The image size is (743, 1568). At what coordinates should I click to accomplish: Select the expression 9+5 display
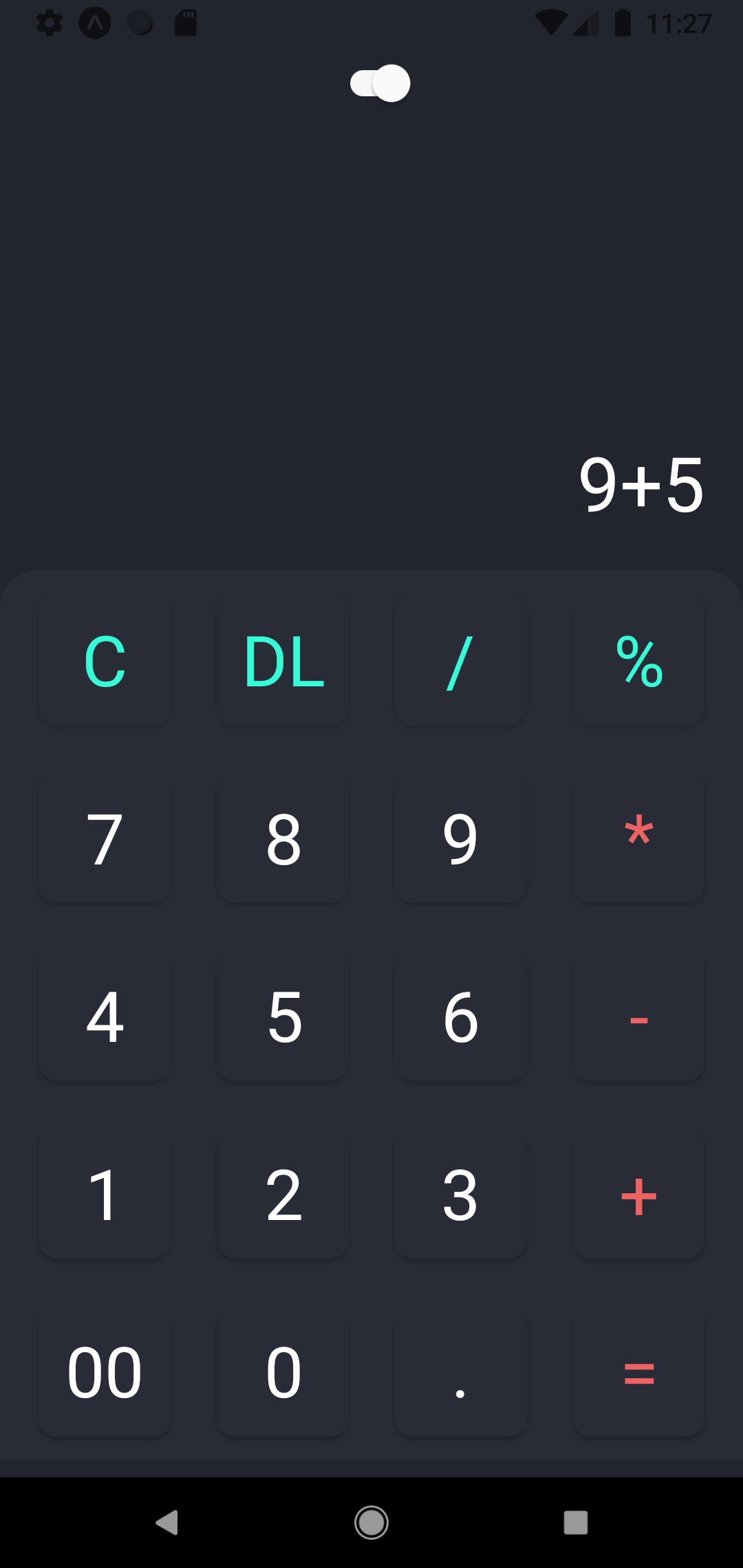click(640, 485)
